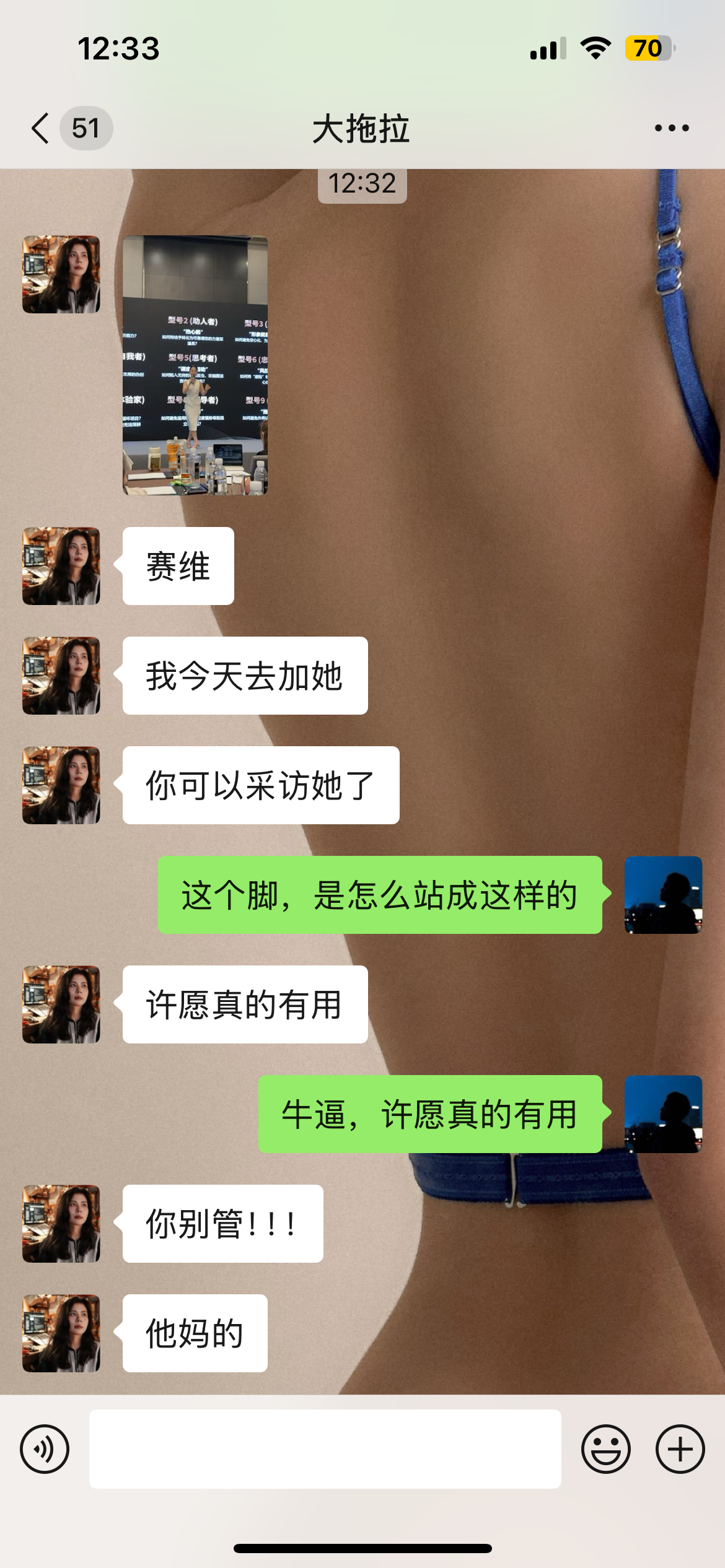Image resolution: width=725 pixels, height=1568 pixels.
Task: Open the plus attachments menu
Action: (x=680, y=1449)
